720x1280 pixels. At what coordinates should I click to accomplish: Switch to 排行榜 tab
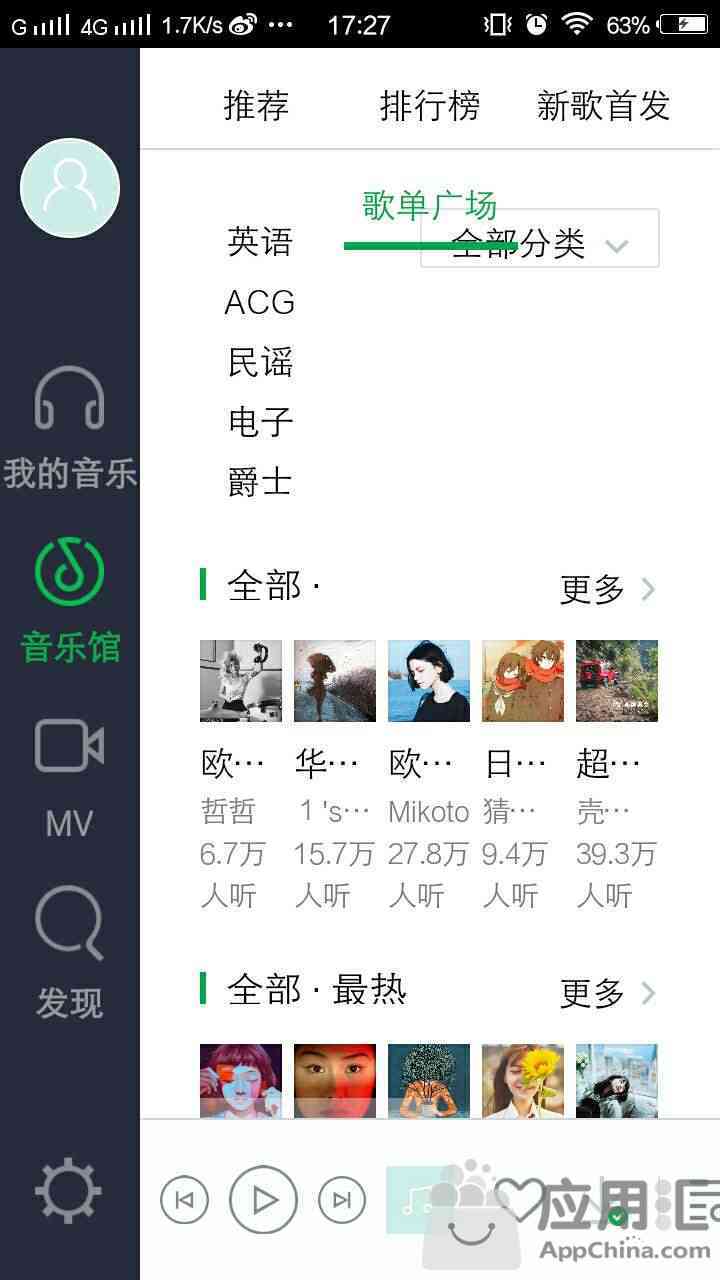[x=430, y=105]
